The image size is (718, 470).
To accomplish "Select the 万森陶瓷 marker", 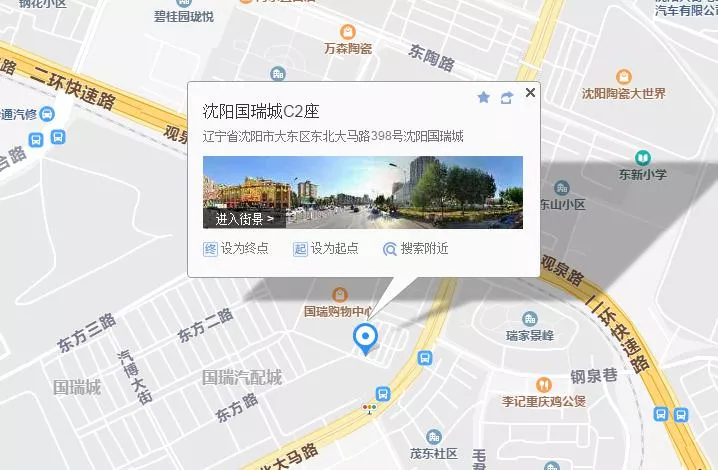I will 348,32.
